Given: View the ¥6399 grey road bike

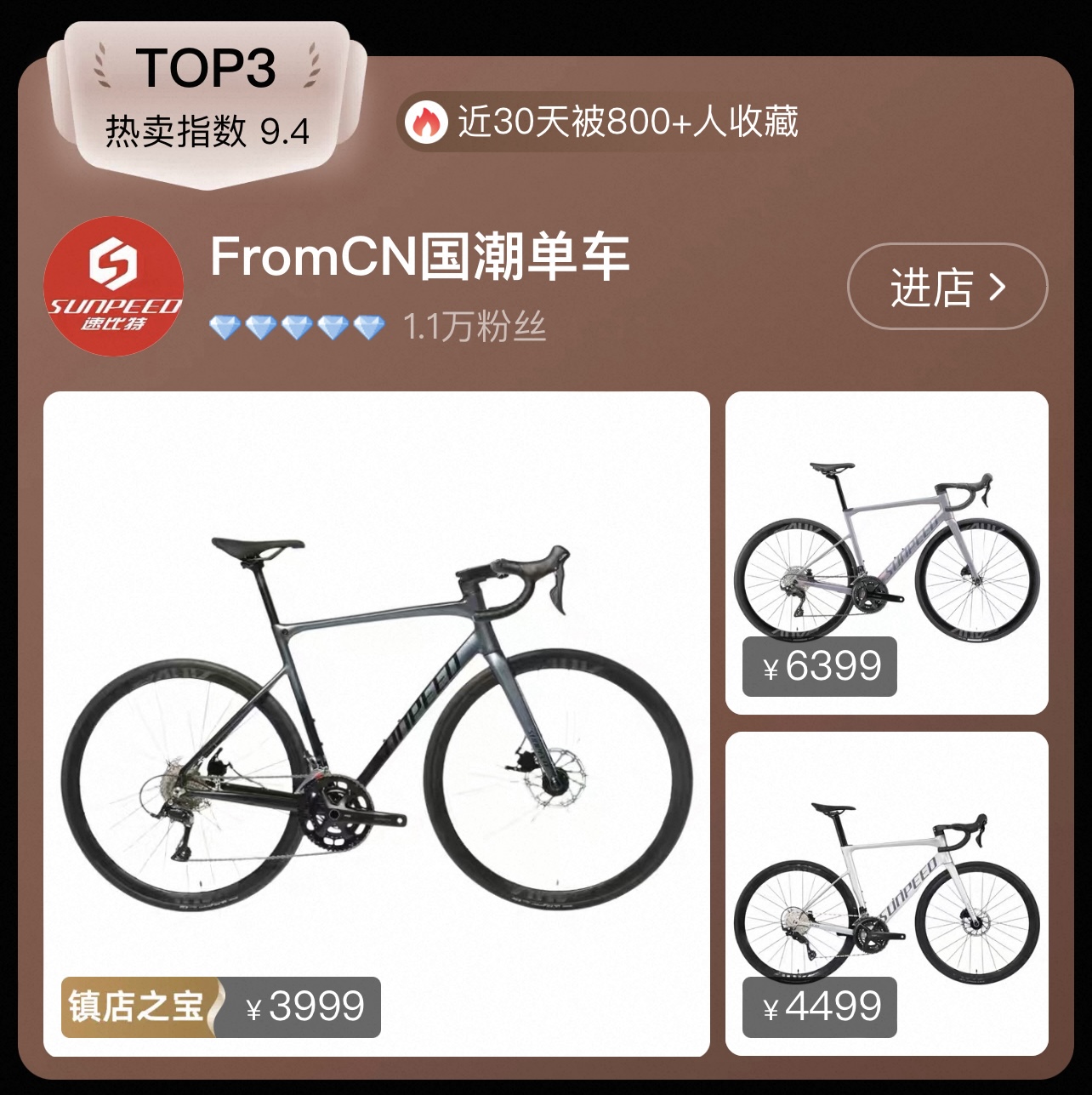Looking at the screenshot, I should tap(886, 552).
